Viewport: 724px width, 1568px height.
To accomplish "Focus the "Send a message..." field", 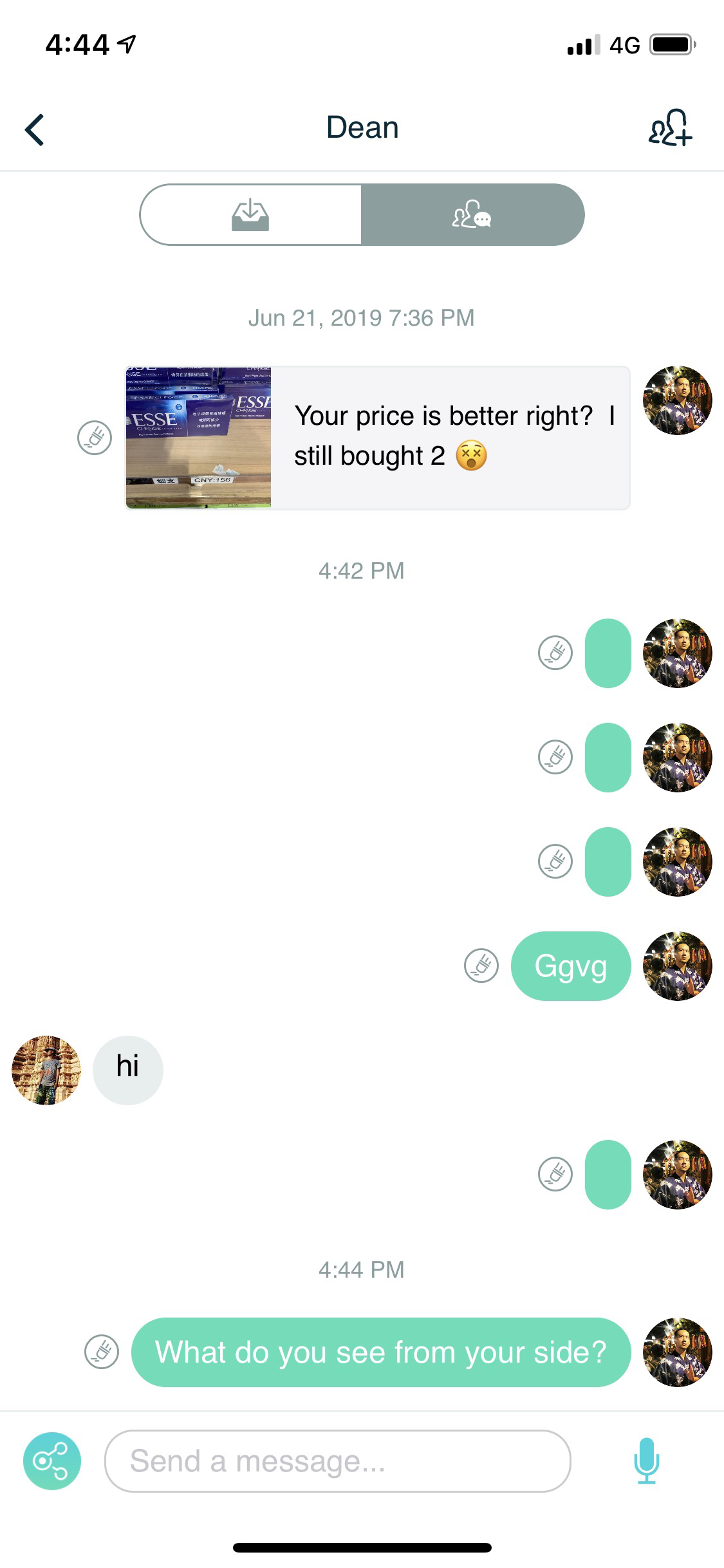I will [337, 1461].
